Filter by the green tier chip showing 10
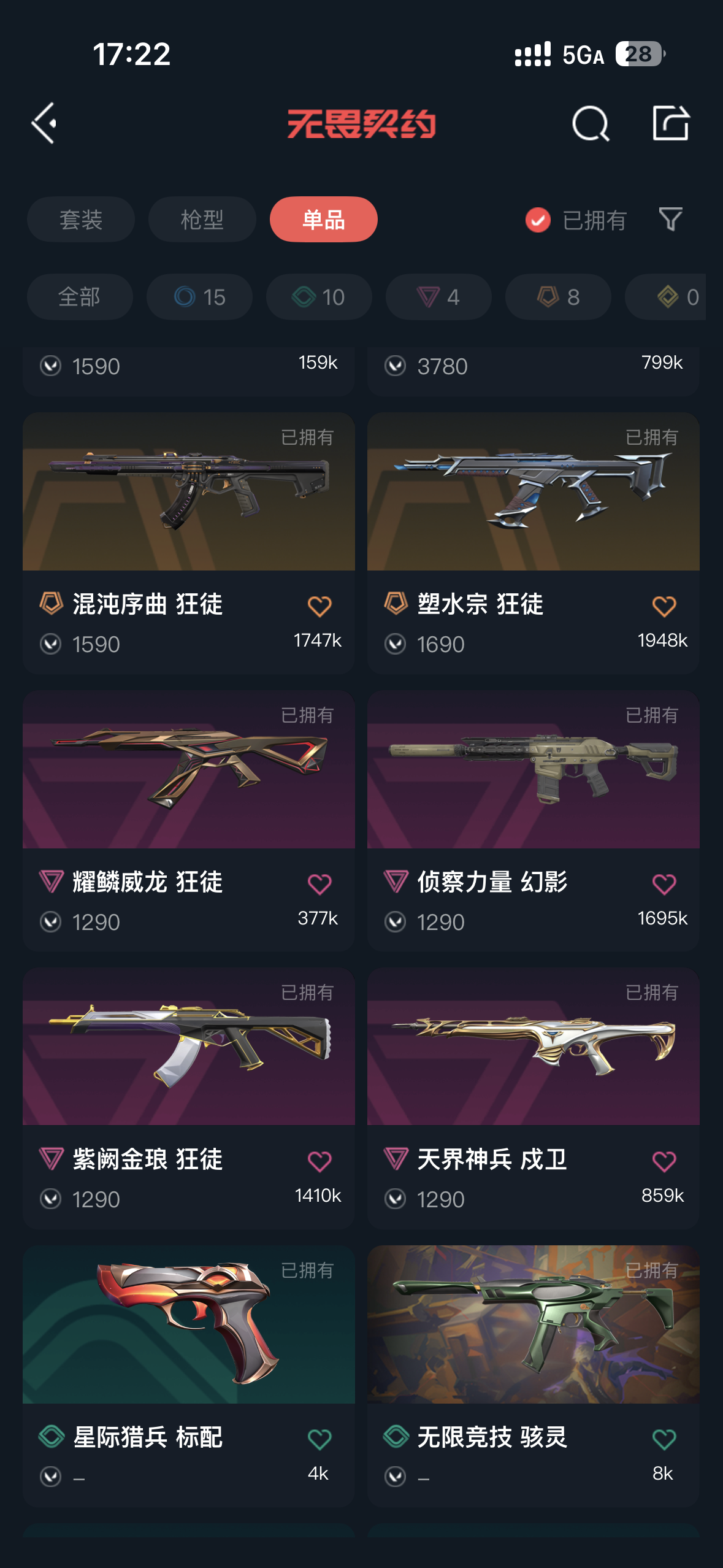Screen dimensions: 723x1568 [319, 297]
